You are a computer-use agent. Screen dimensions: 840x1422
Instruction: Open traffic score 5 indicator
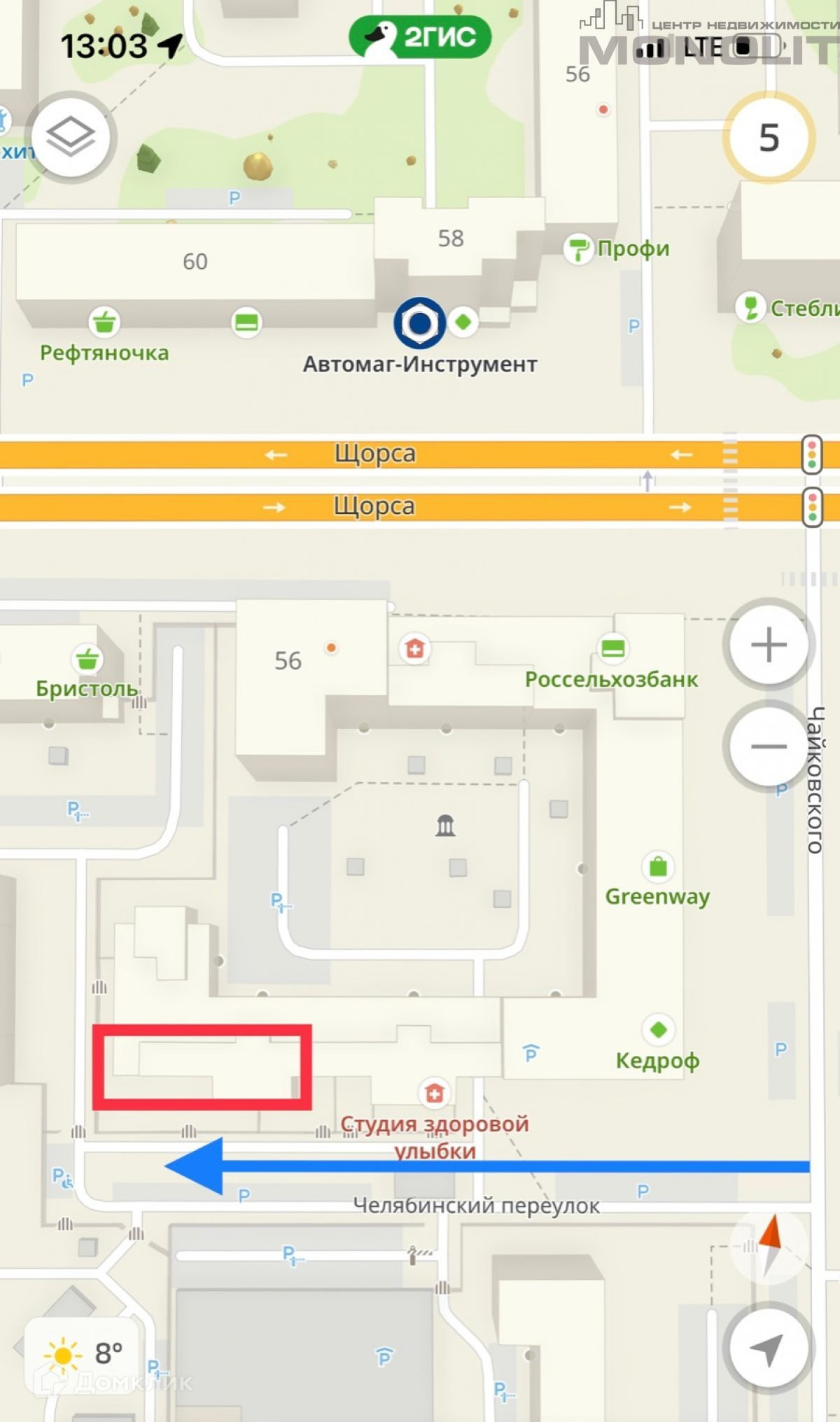769,137
